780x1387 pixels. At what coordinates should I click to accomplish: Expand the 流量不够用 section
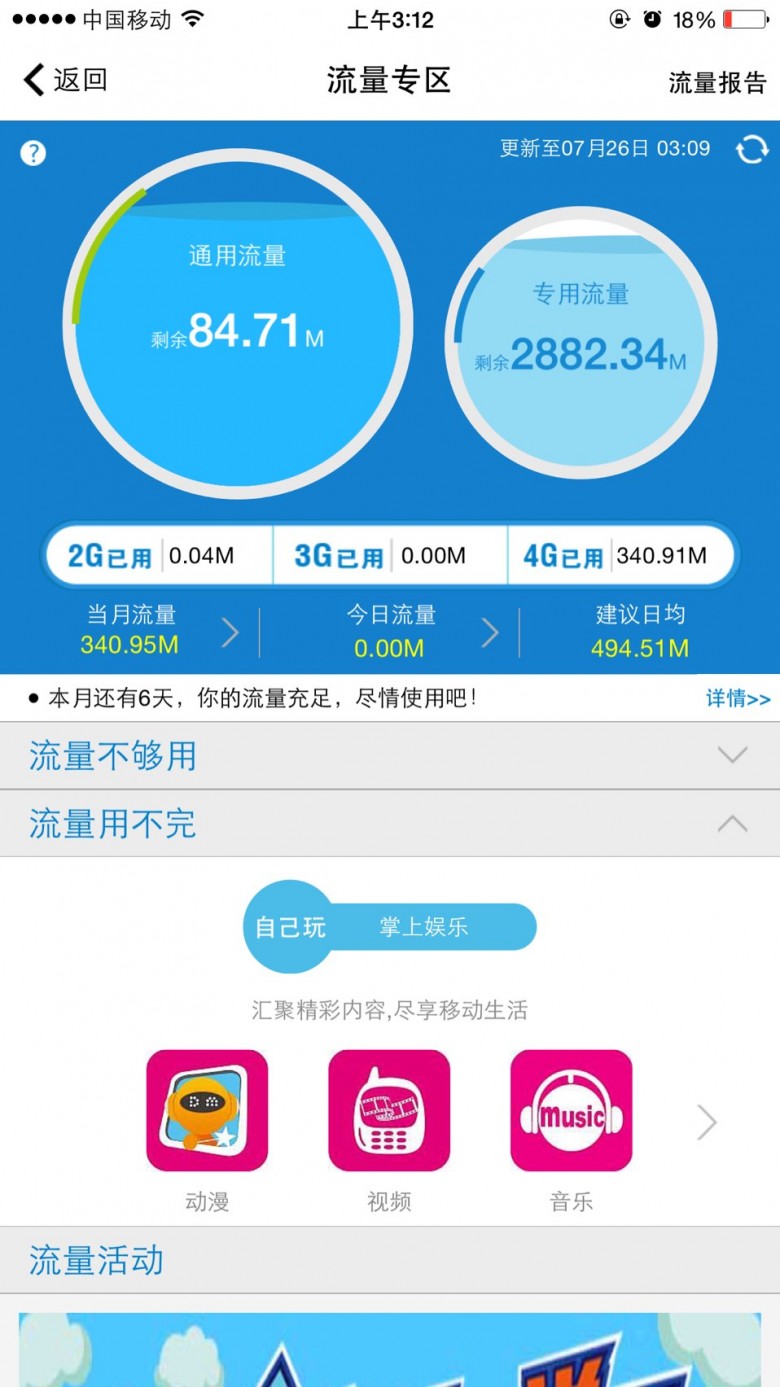390,756
